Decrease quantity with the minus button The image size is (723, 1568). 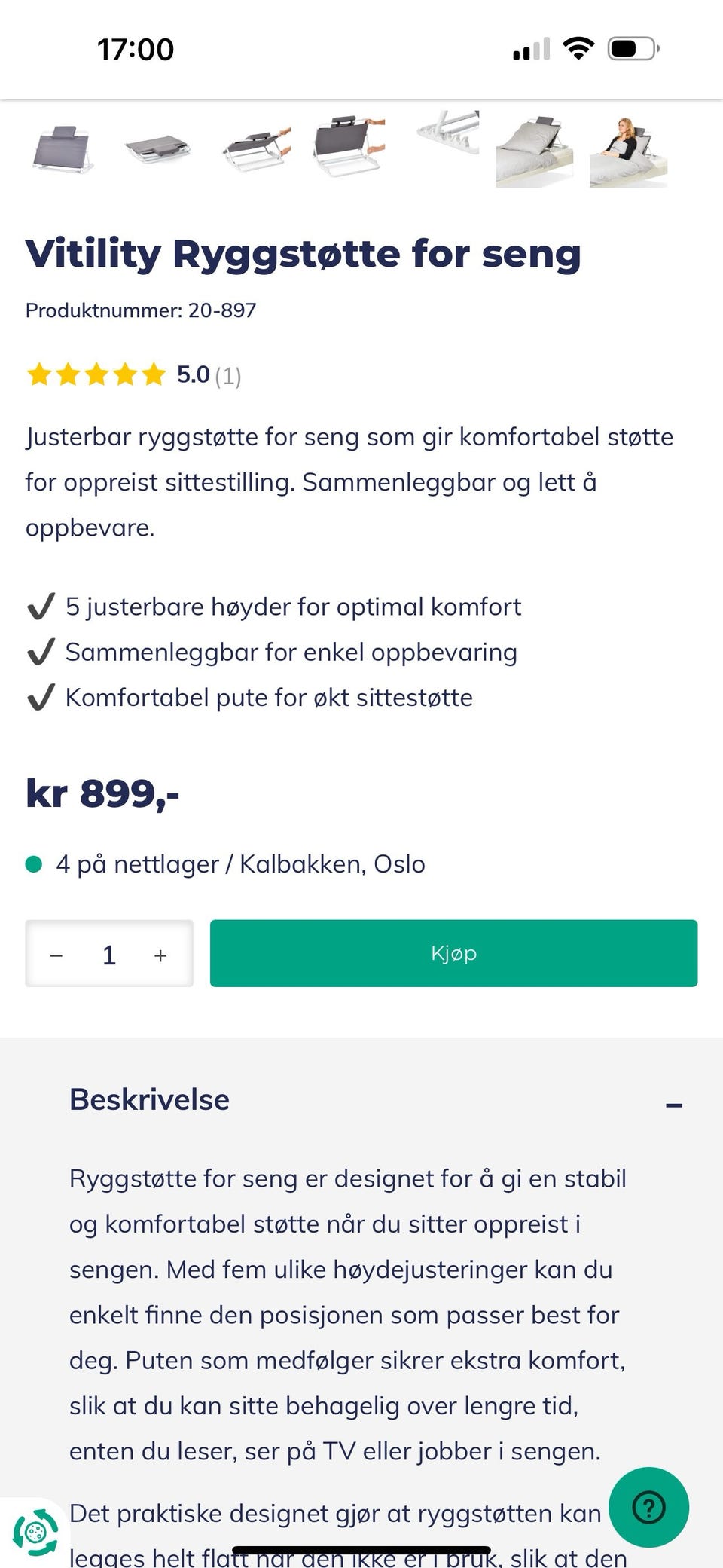56,954
